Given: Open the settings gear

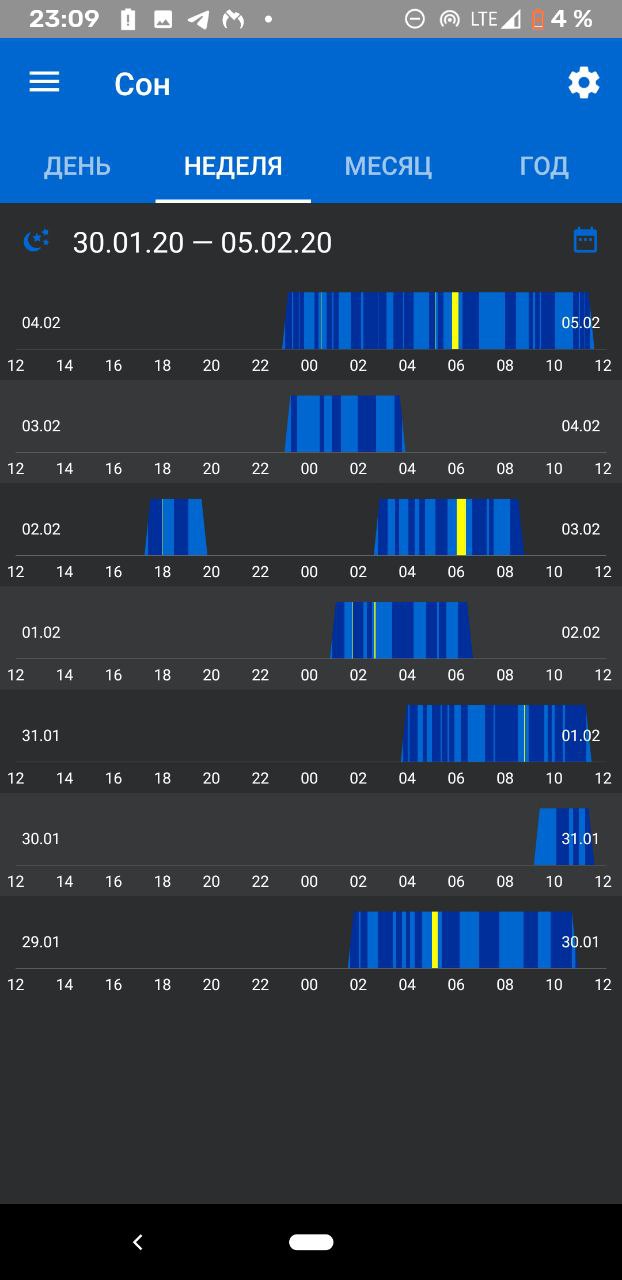Looking at the screenshot, I should tap(584, 83).
